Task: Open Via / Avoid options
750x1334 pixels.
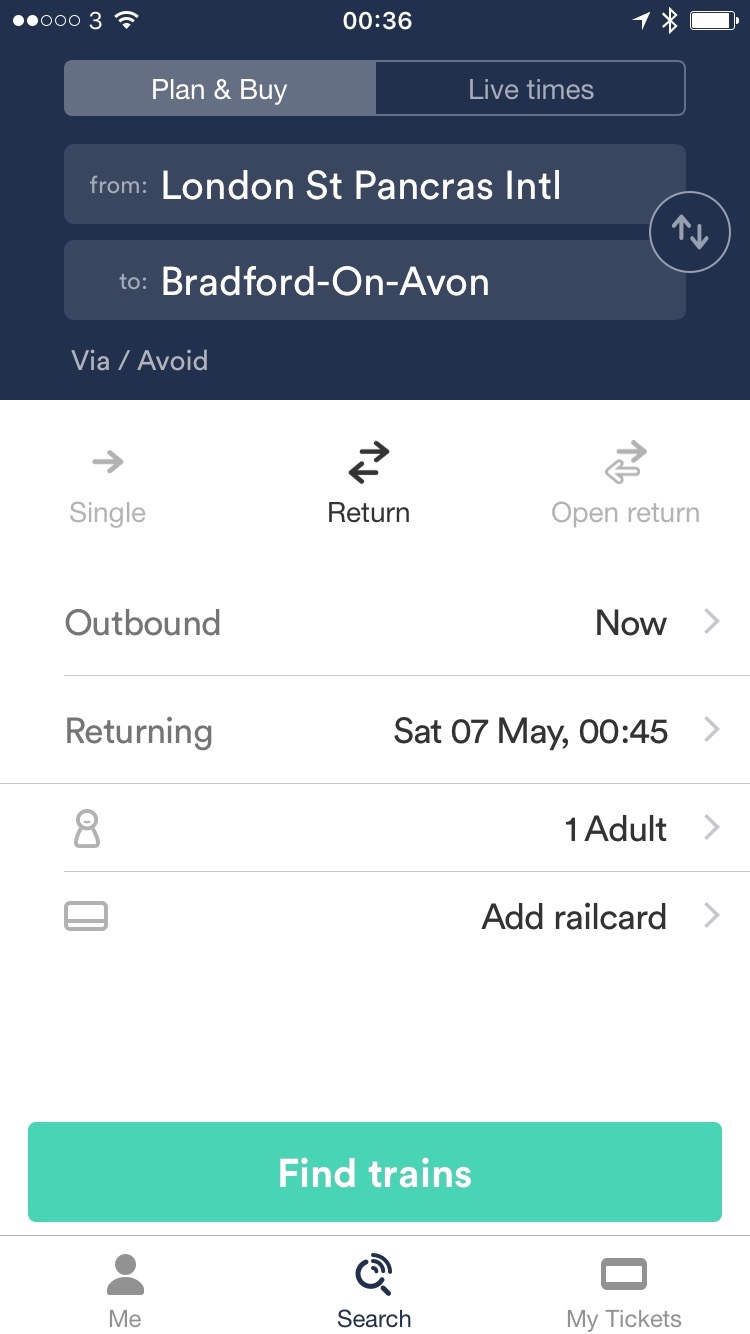Action: click(x=140, y=360)
